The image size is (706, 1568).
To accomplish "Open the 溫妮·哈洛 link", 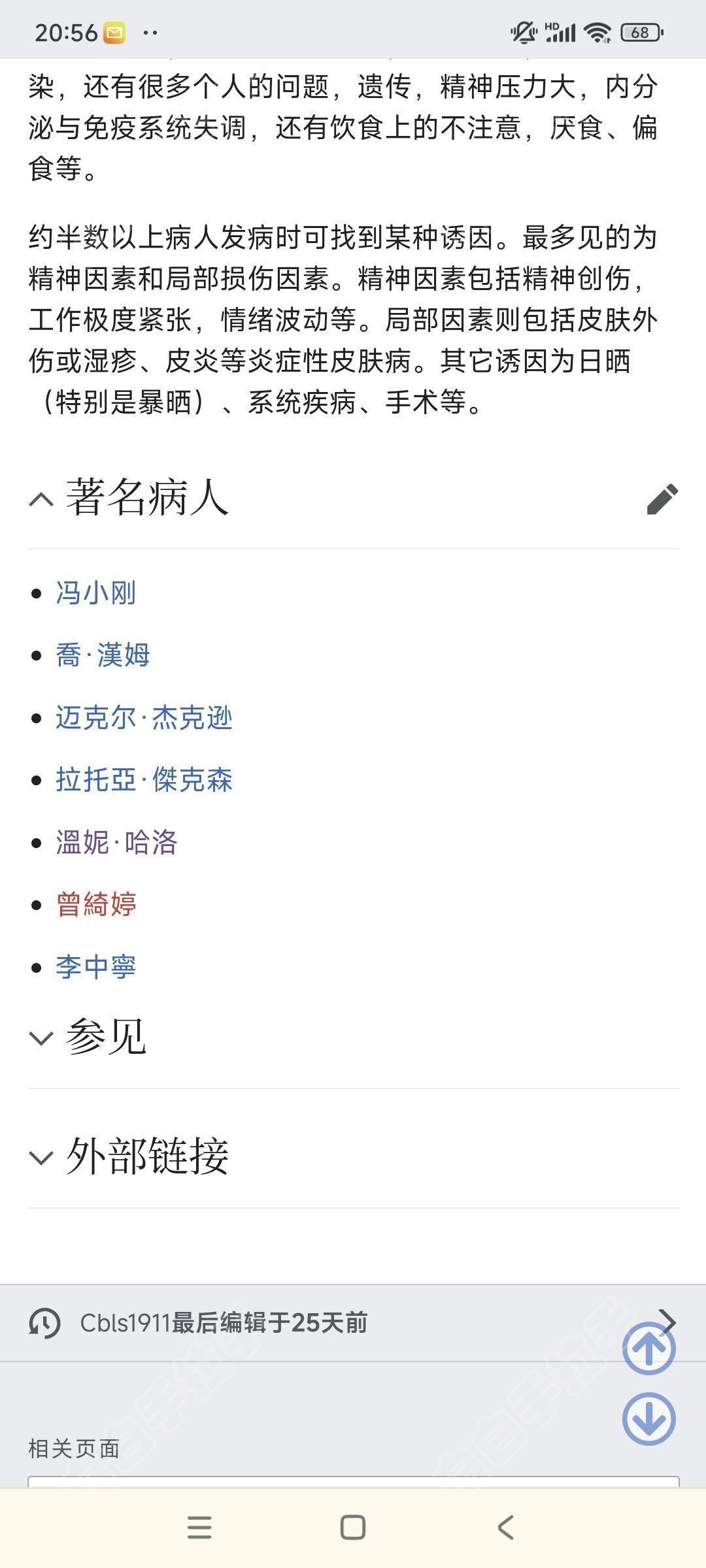I will click(117, 842).
